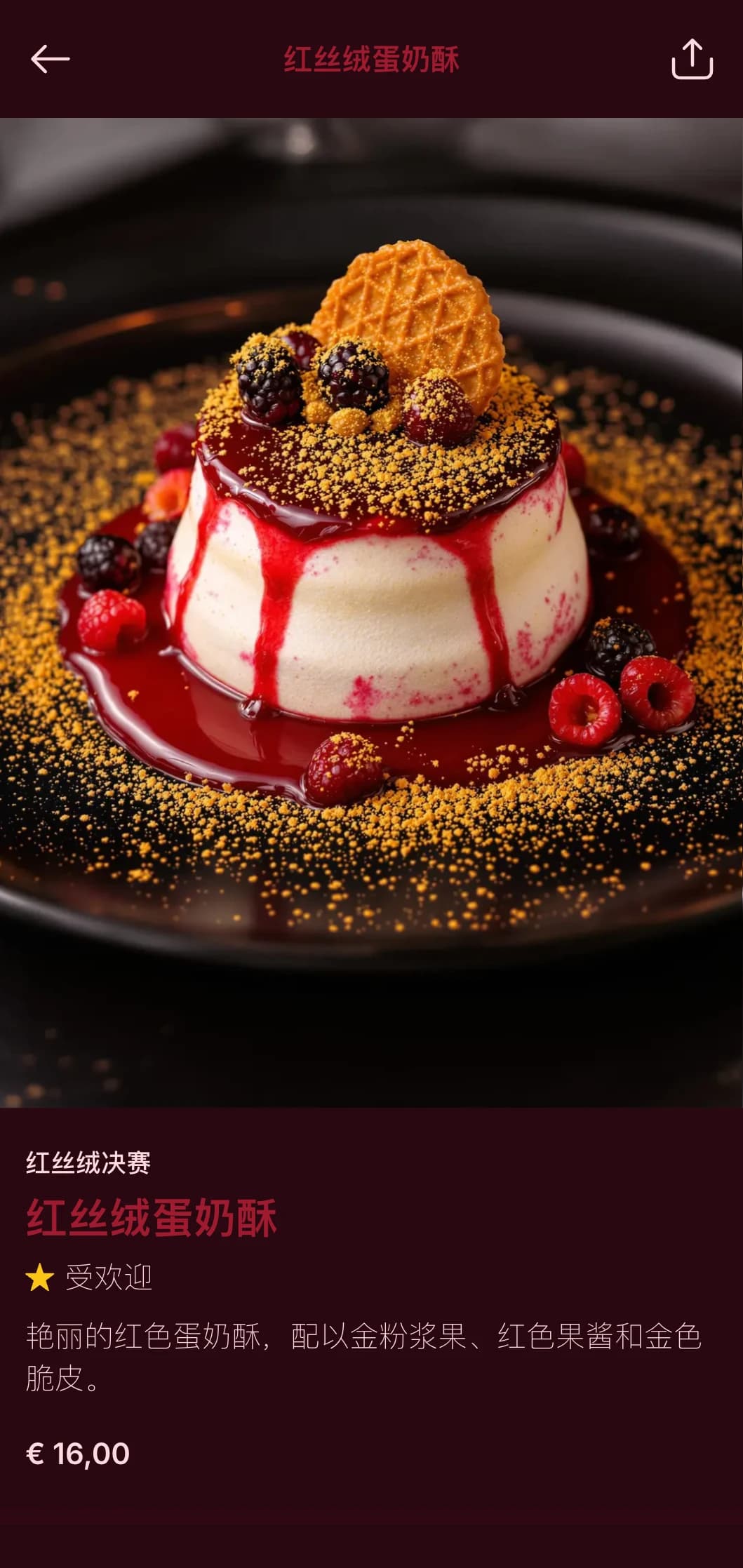Viewport: 743px width, 1568px height.
Task: Go back using the arrow icon
Action: click(50, 59)
